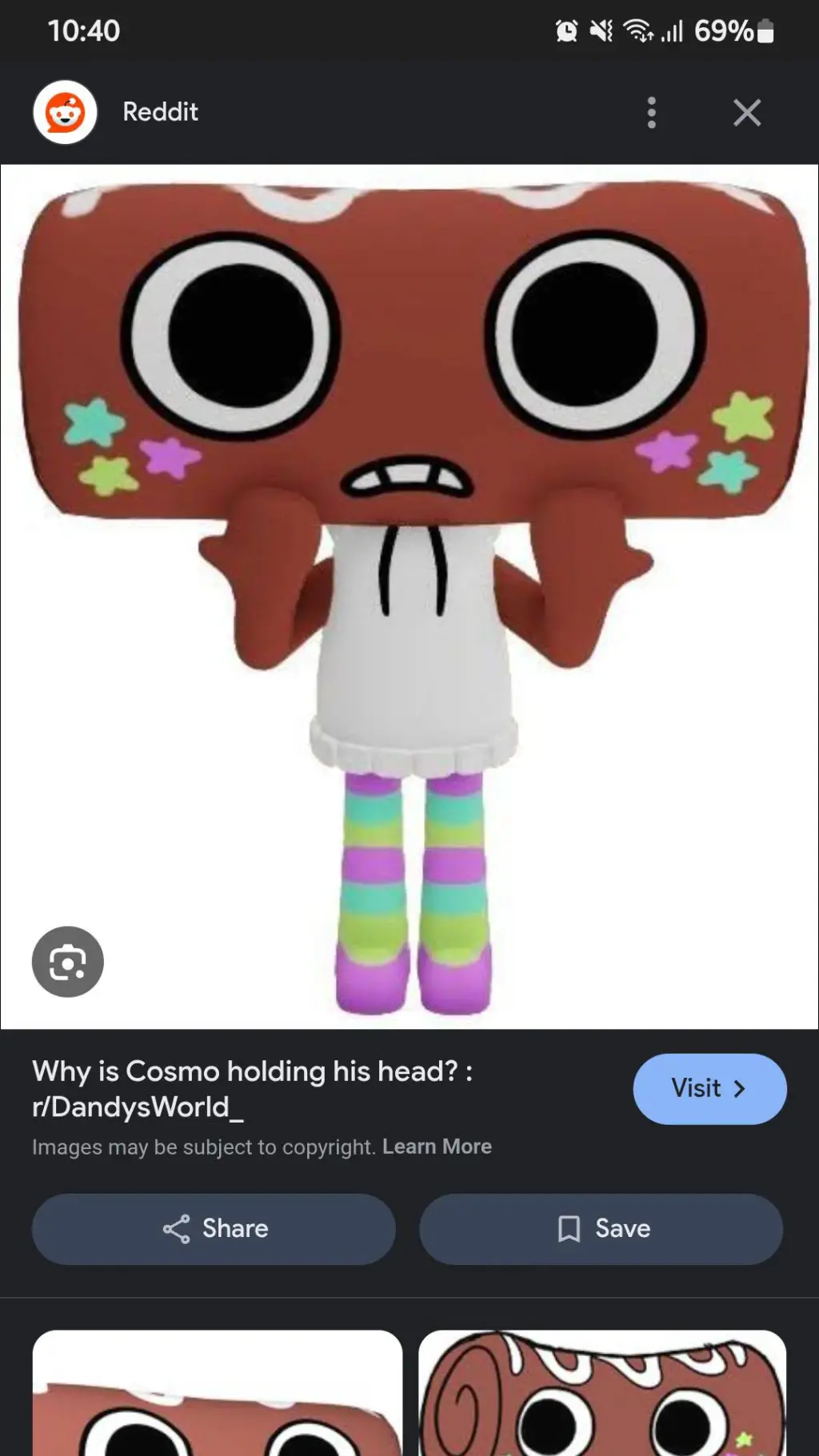Screen dimensions: 819x1456
Task: Open the title "Why is Cosmo holding his head?"
Action: (252, 1088)
